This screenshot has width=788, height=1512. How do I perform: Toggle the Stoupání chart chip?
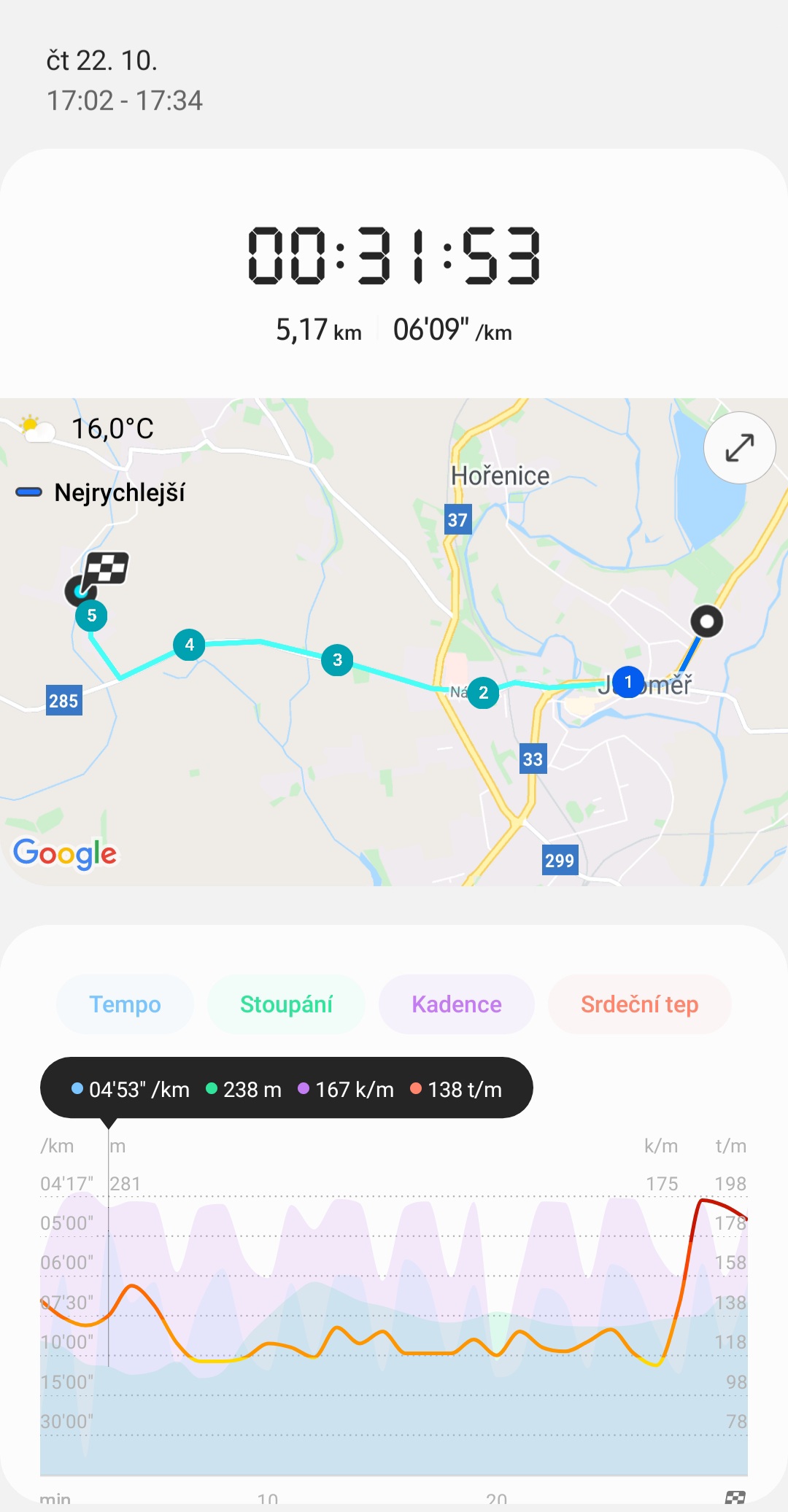(x=286, y=1004)
